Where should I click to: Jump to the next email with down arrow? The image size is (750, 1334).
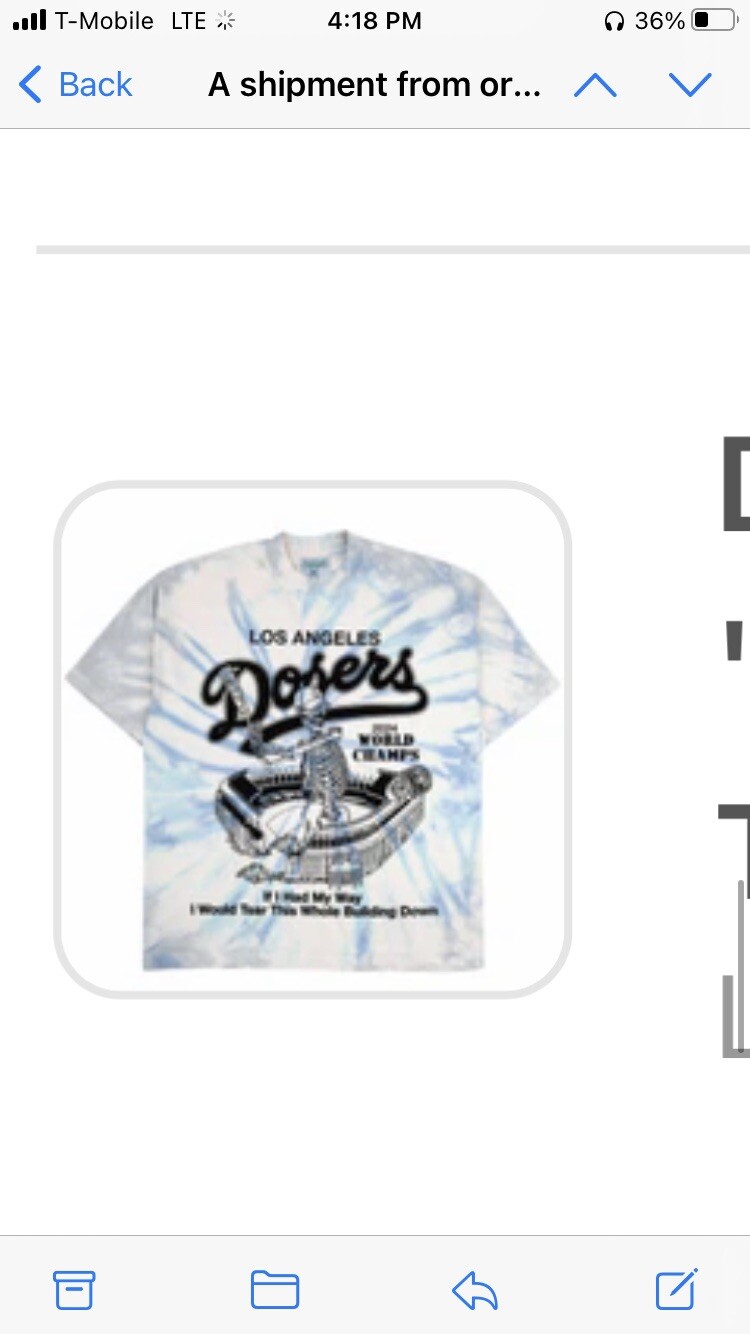[x=690, y=85]
